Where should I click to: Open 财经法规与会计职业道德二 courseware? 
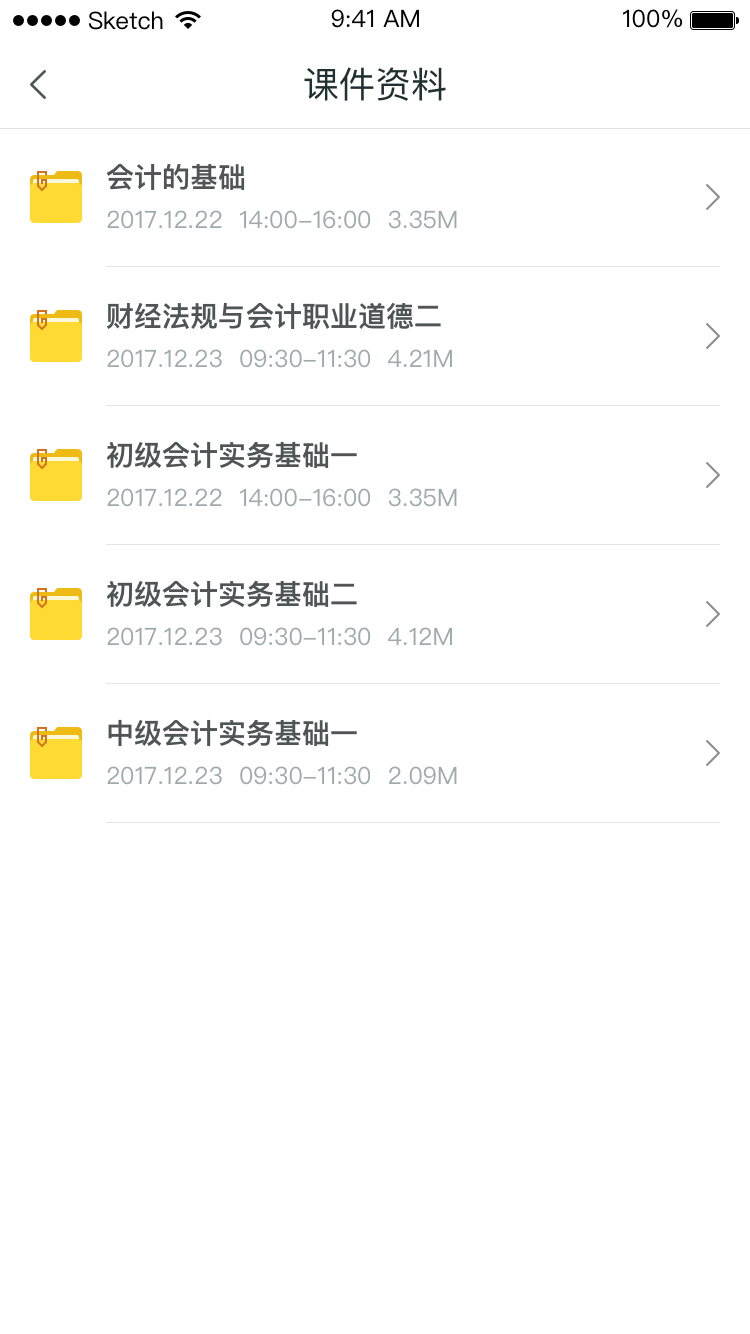click(375, 337)
